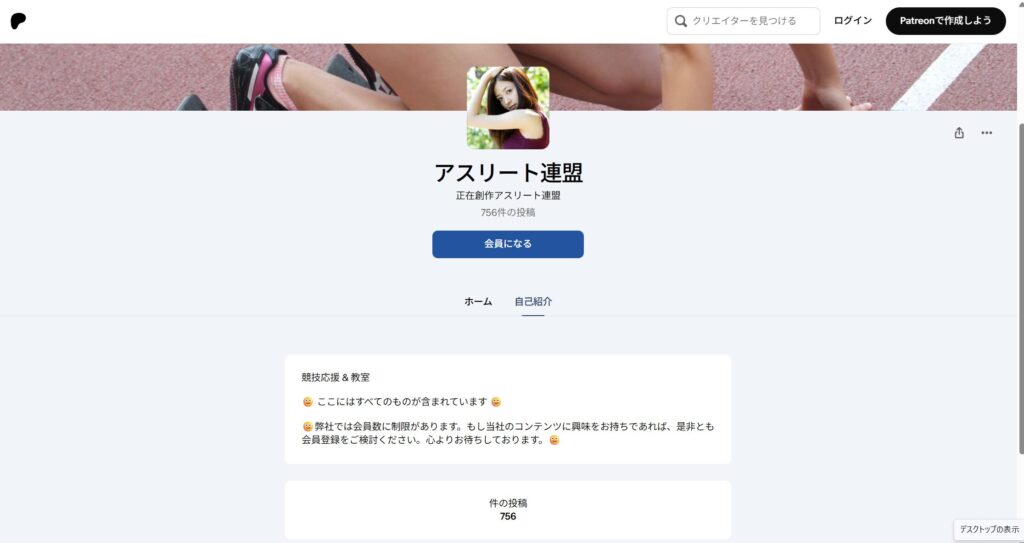Open the ログイン login link

852,21
